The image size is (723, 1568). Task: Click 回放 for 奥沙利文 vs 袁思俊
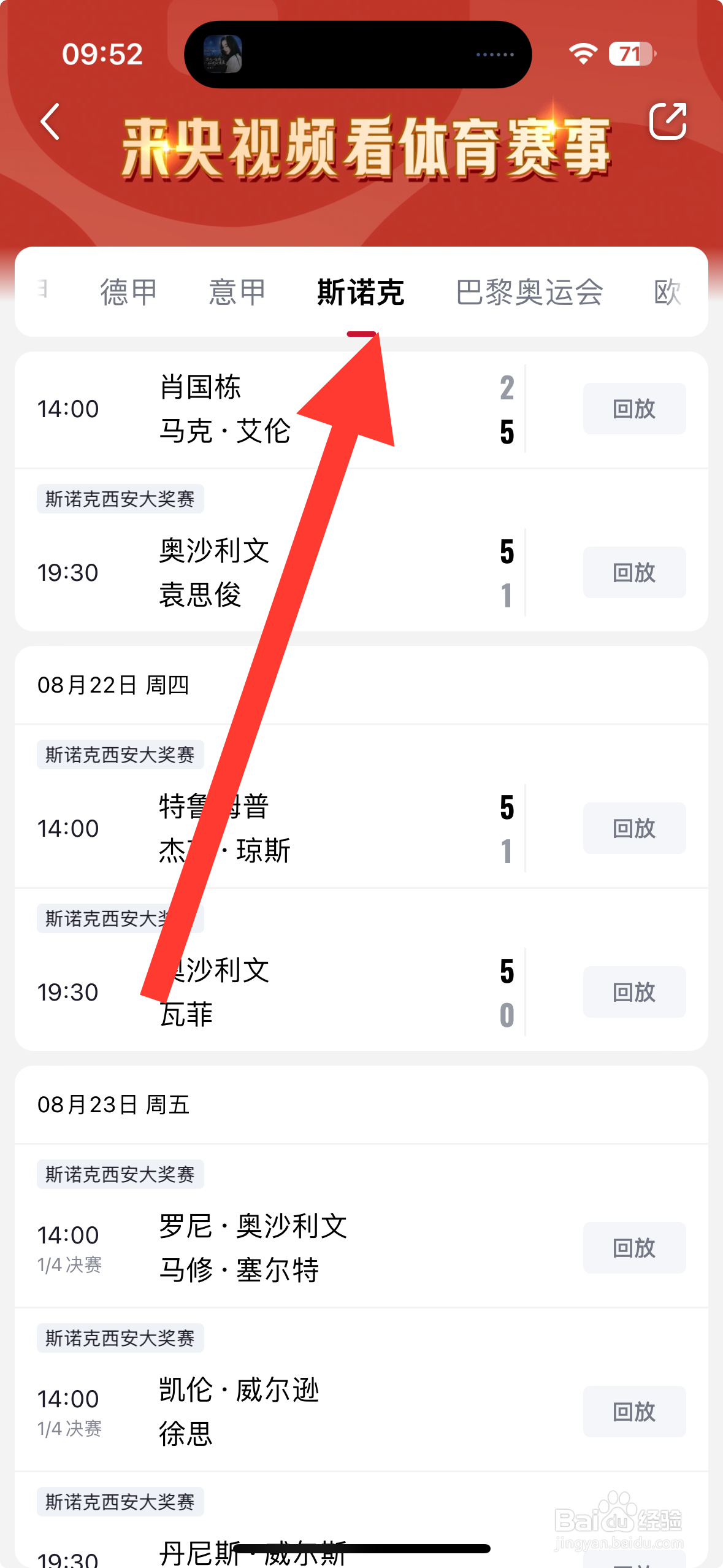point(634,572)
